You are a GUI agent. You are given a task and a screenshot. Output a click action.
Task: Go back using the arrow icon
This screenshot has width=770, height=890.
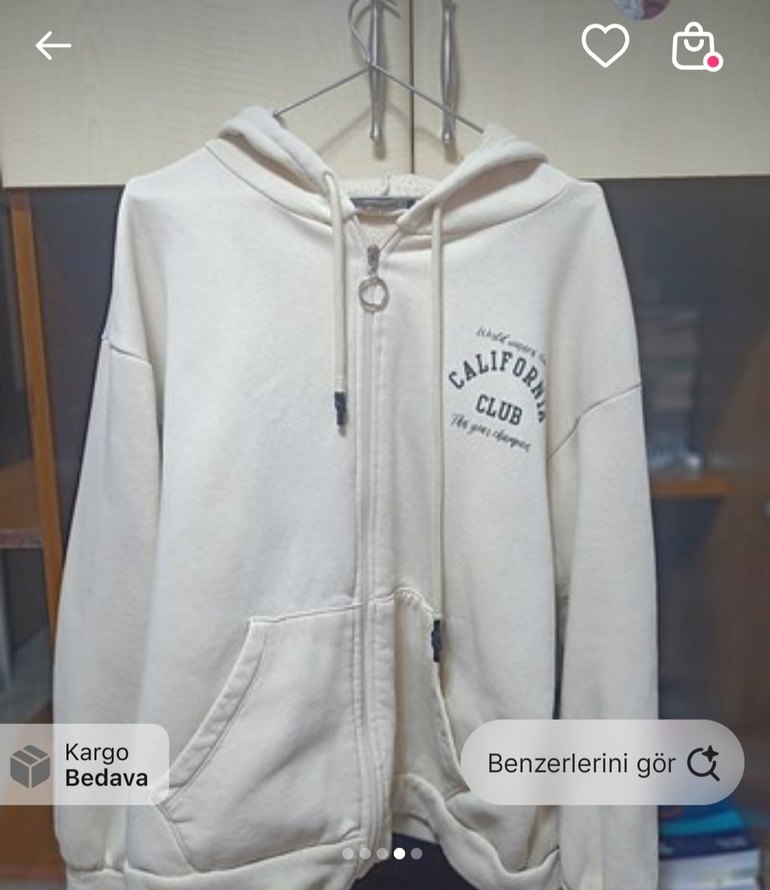point(53,45)
